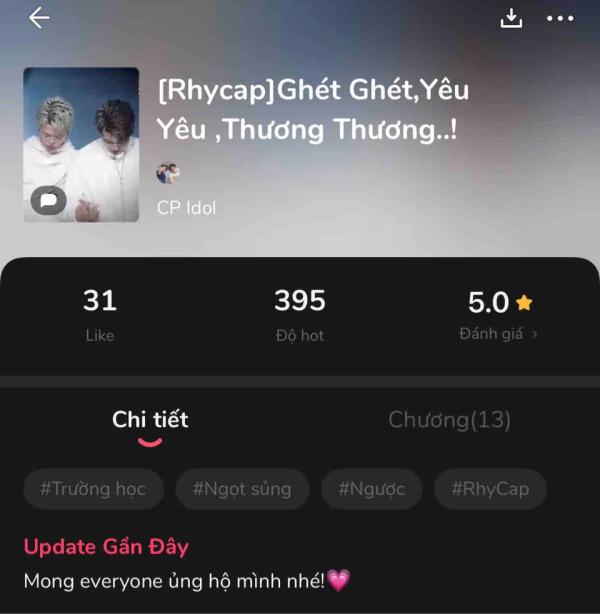Open the three-dot overflow menu
Screen dimensions: 600x614
[560, 18]
